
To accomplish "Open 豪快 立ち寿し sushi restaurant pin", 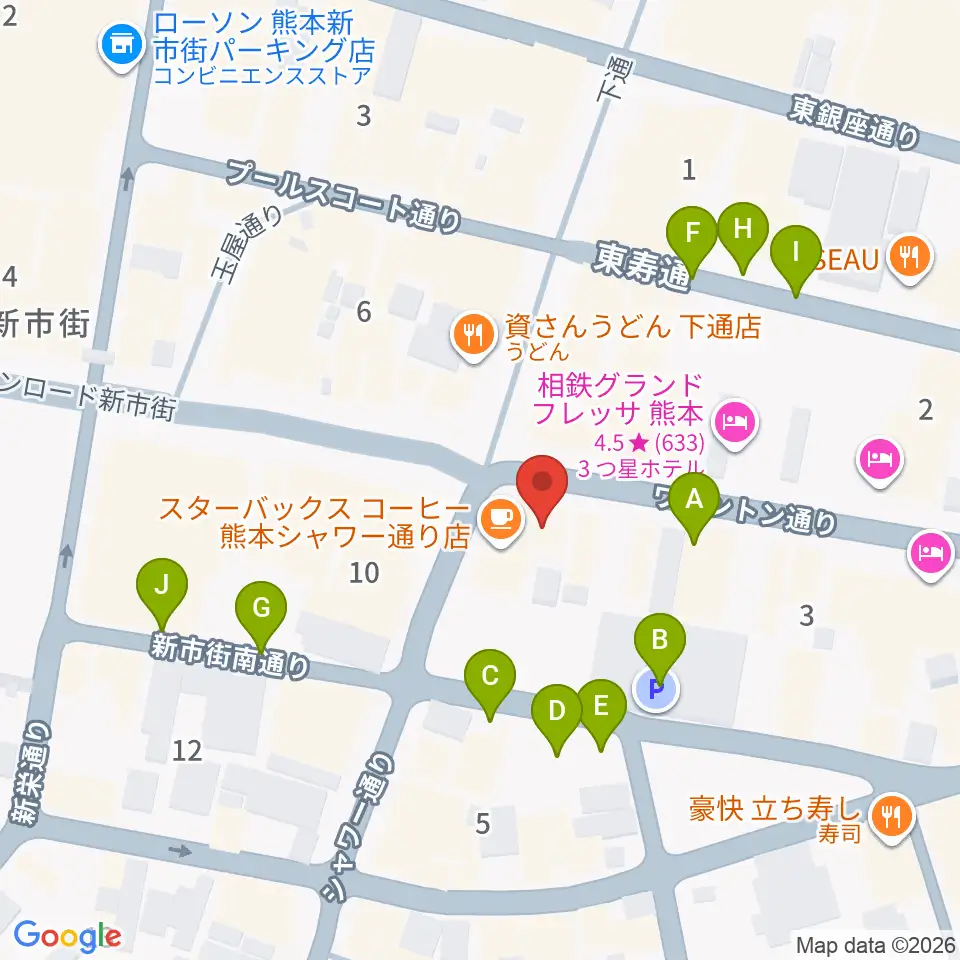I will (893, 817).
